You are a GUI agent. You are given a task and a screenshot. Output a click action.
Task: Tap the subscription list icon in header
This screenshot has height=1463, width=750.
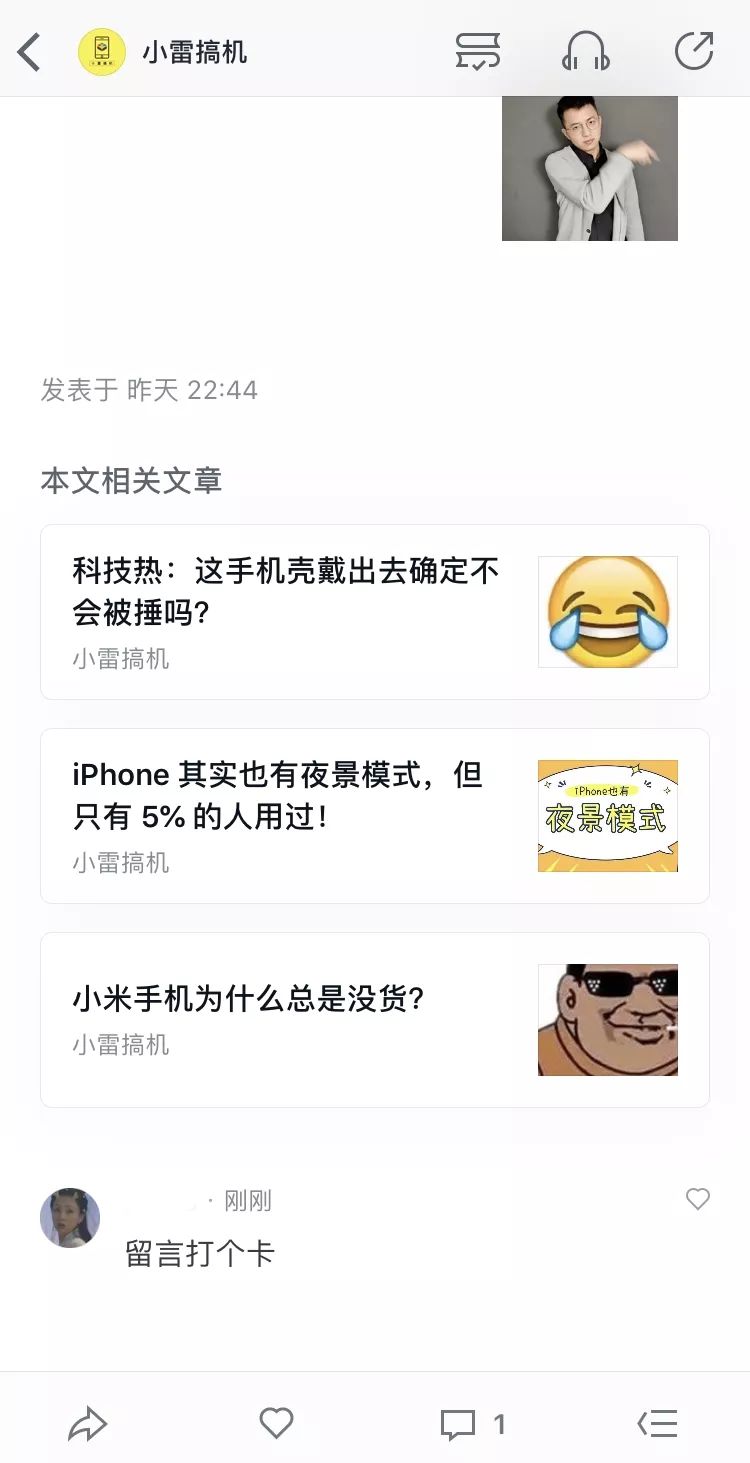point(477,51)
